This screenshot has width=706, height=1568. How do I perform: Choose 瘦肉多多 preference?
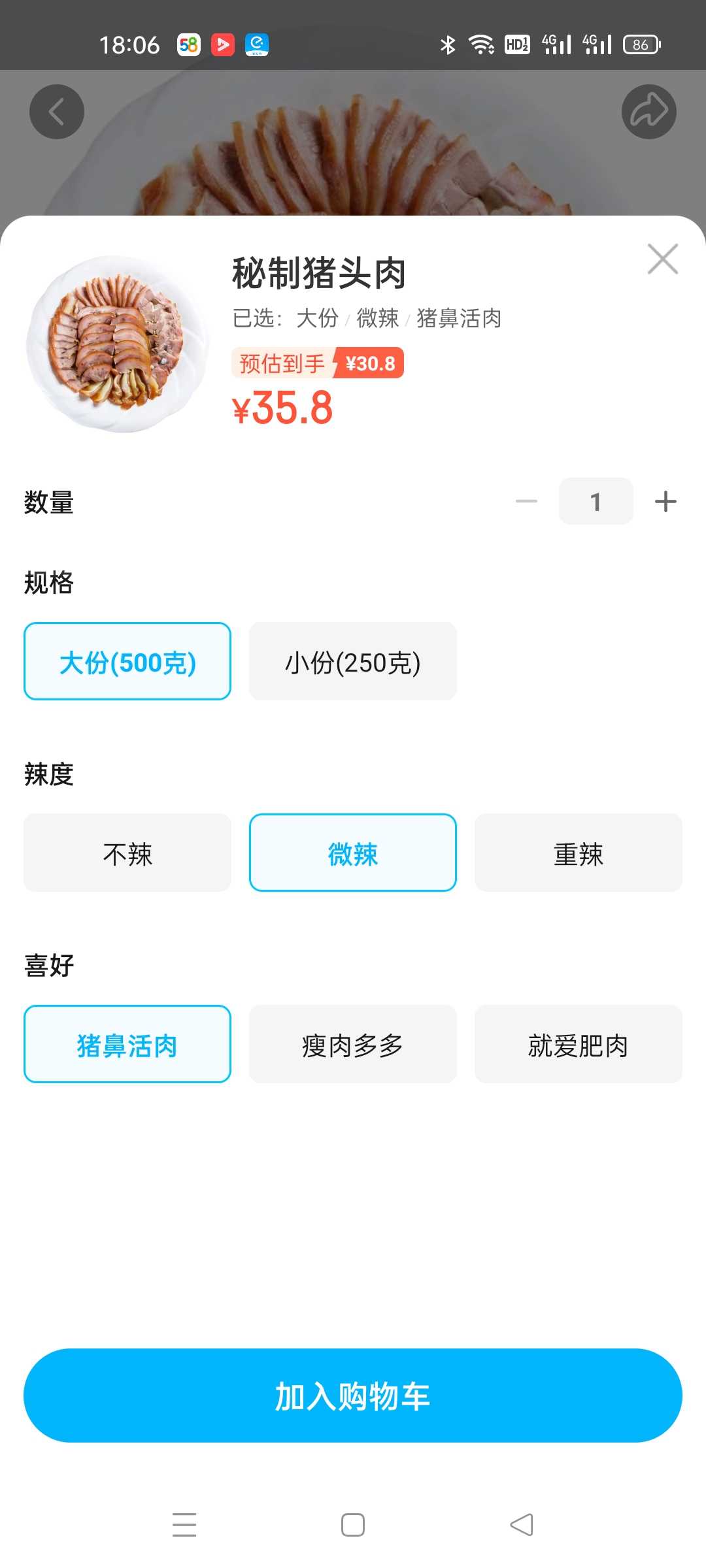(353, 1044)
